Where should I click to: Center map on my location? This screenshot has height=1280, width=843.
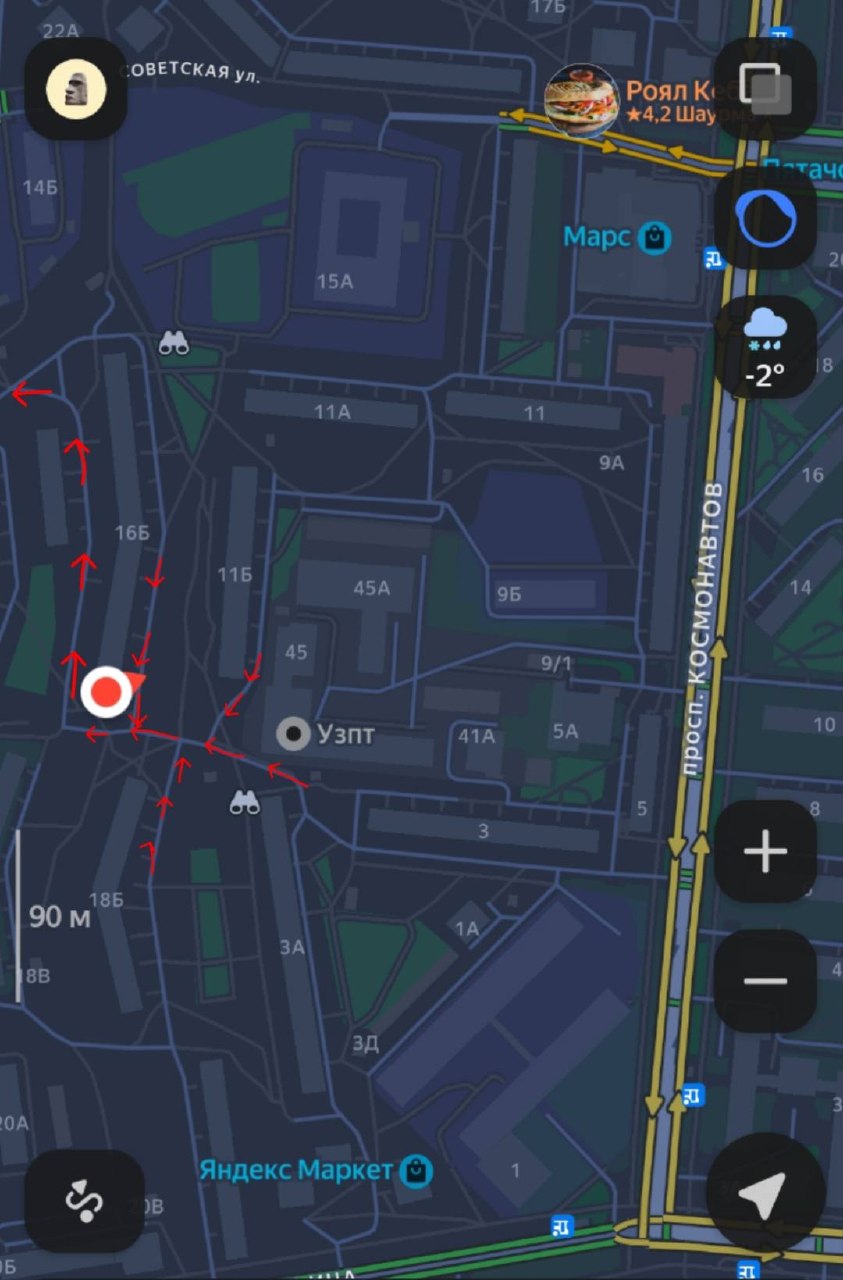point(765,1192)
